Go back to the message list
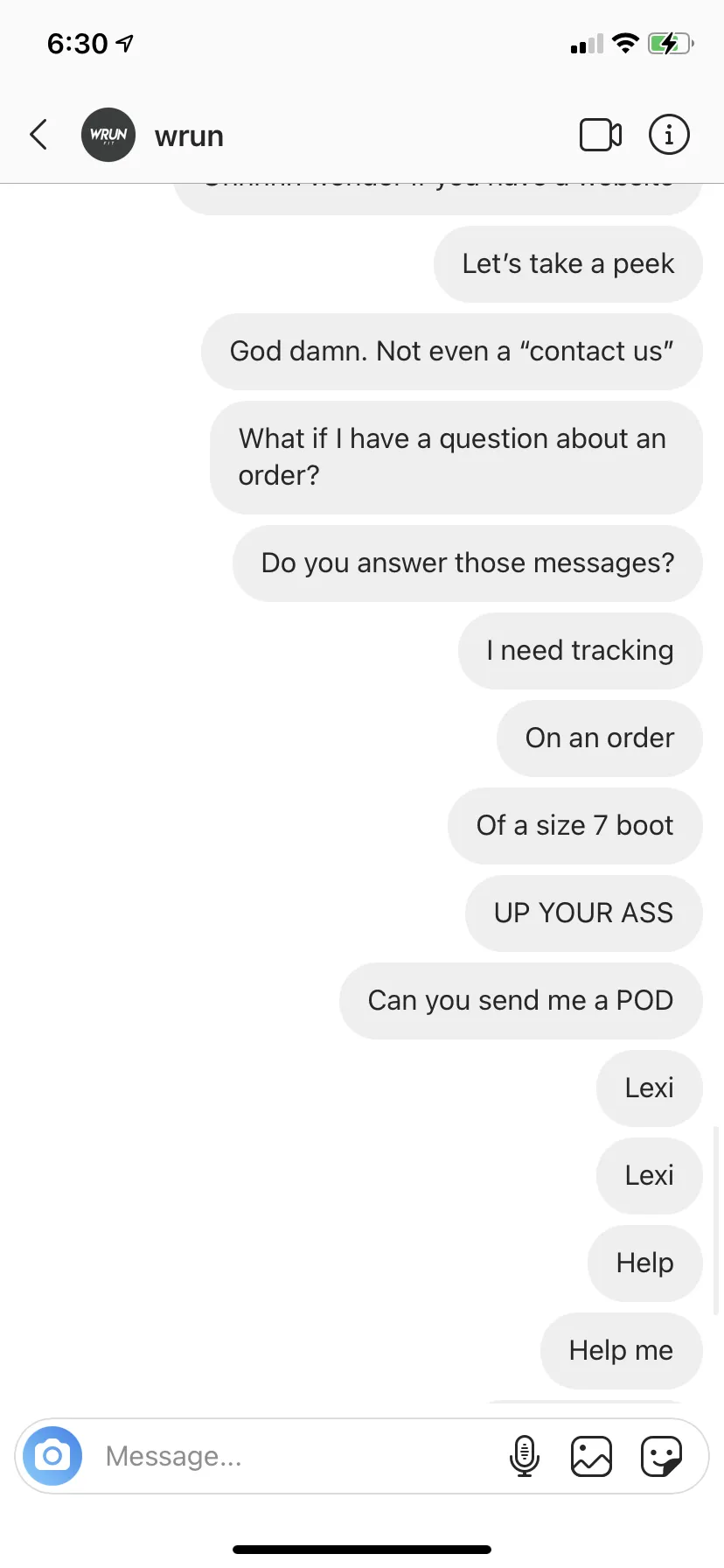 [x=38, y=135]
